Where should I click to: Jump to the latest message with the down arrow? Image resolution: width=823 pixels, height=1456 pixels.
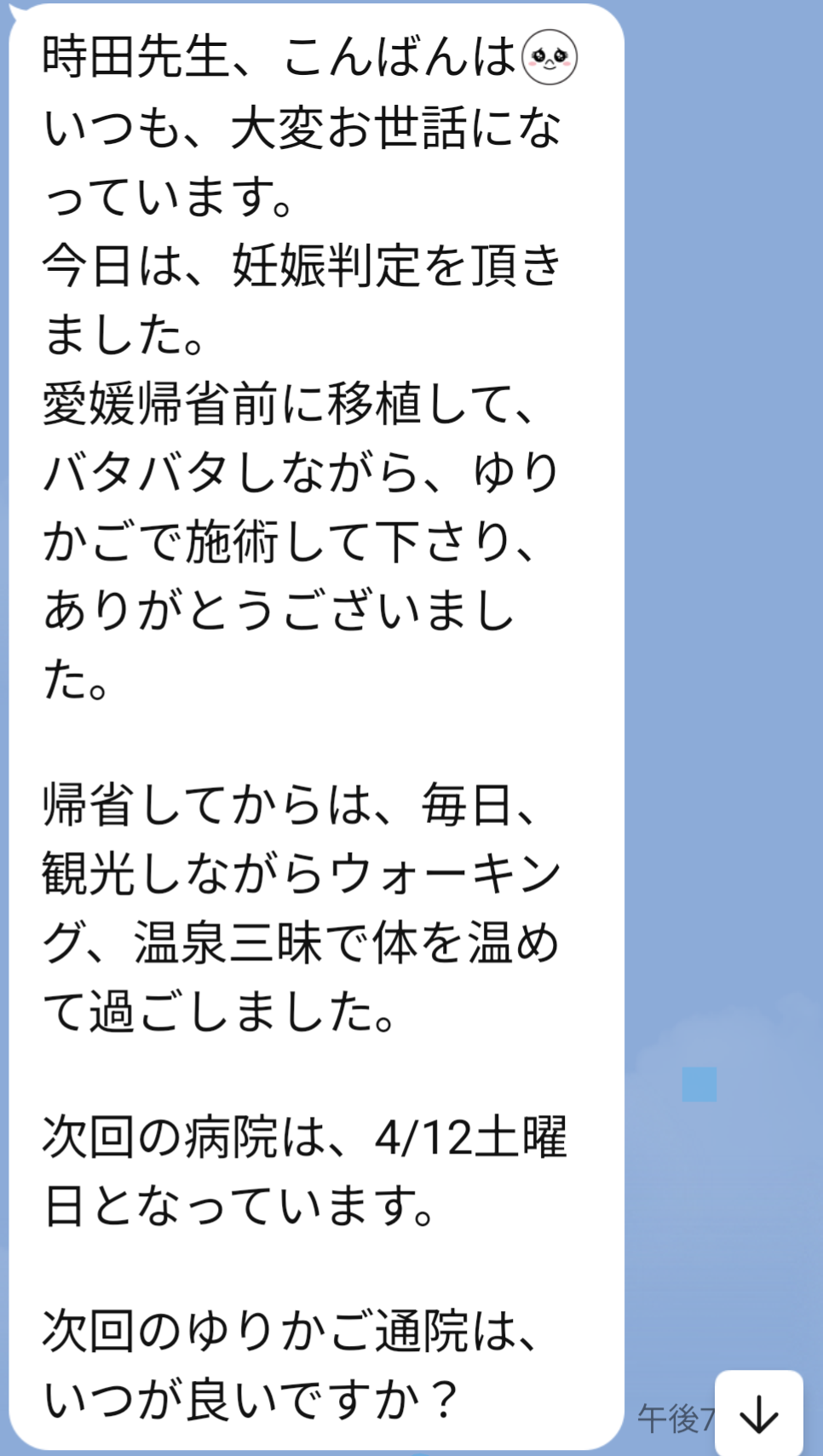(758, 1416)
